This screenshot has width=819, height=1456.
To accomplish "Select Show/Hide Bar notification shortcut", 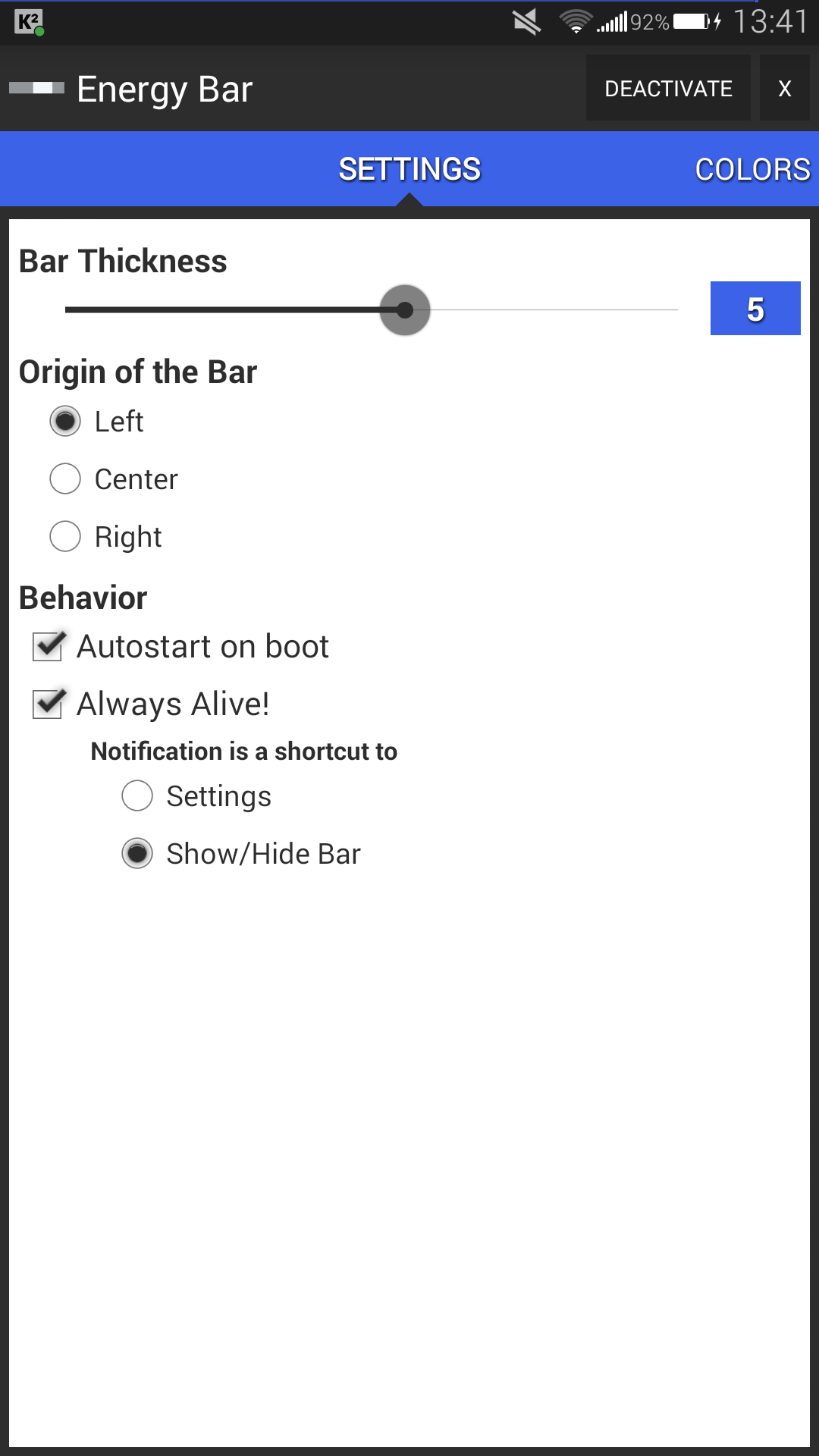I will point(241,853).
